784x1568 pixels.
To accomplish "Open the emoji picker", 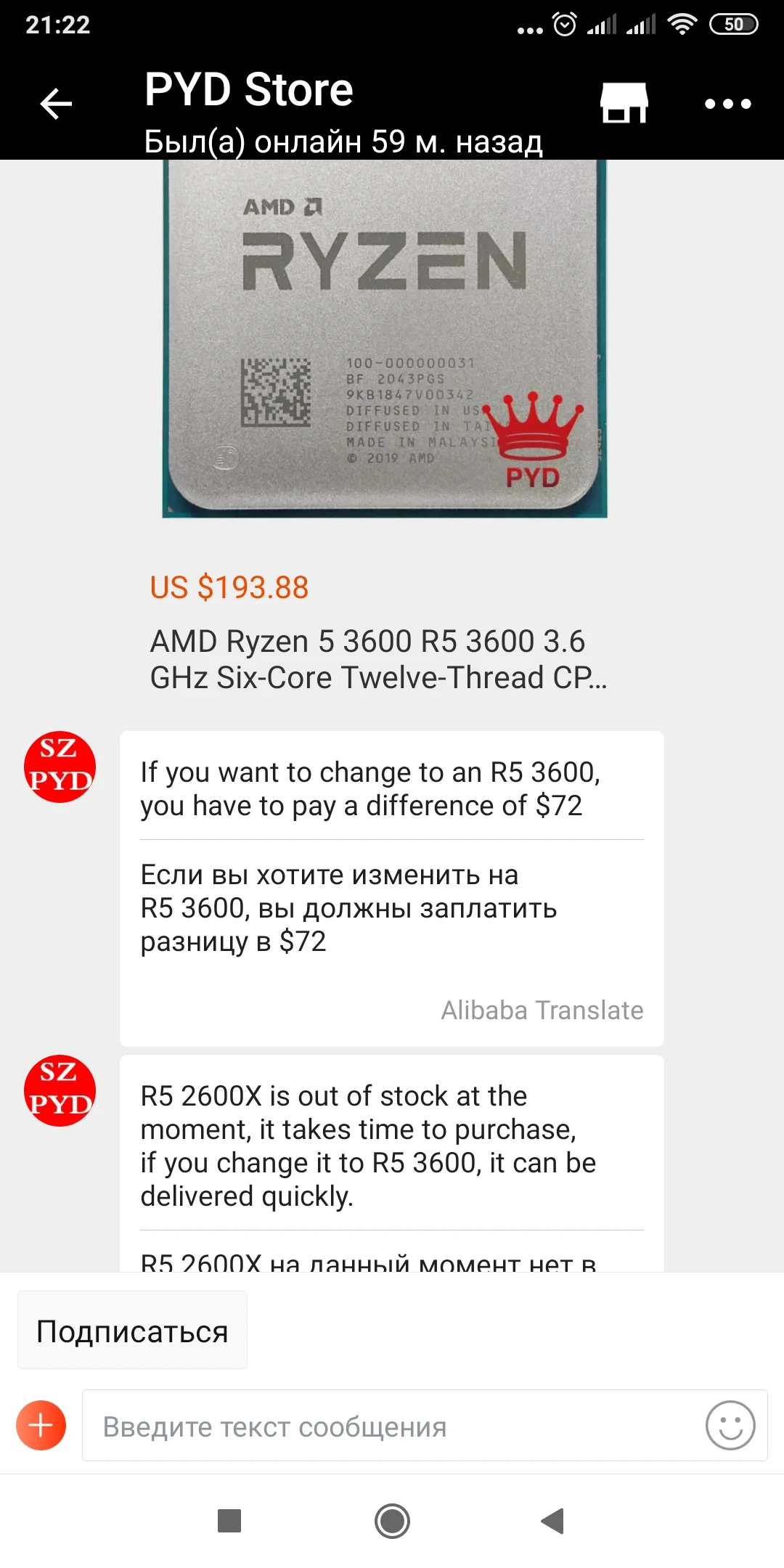I will pos(730,1425).
